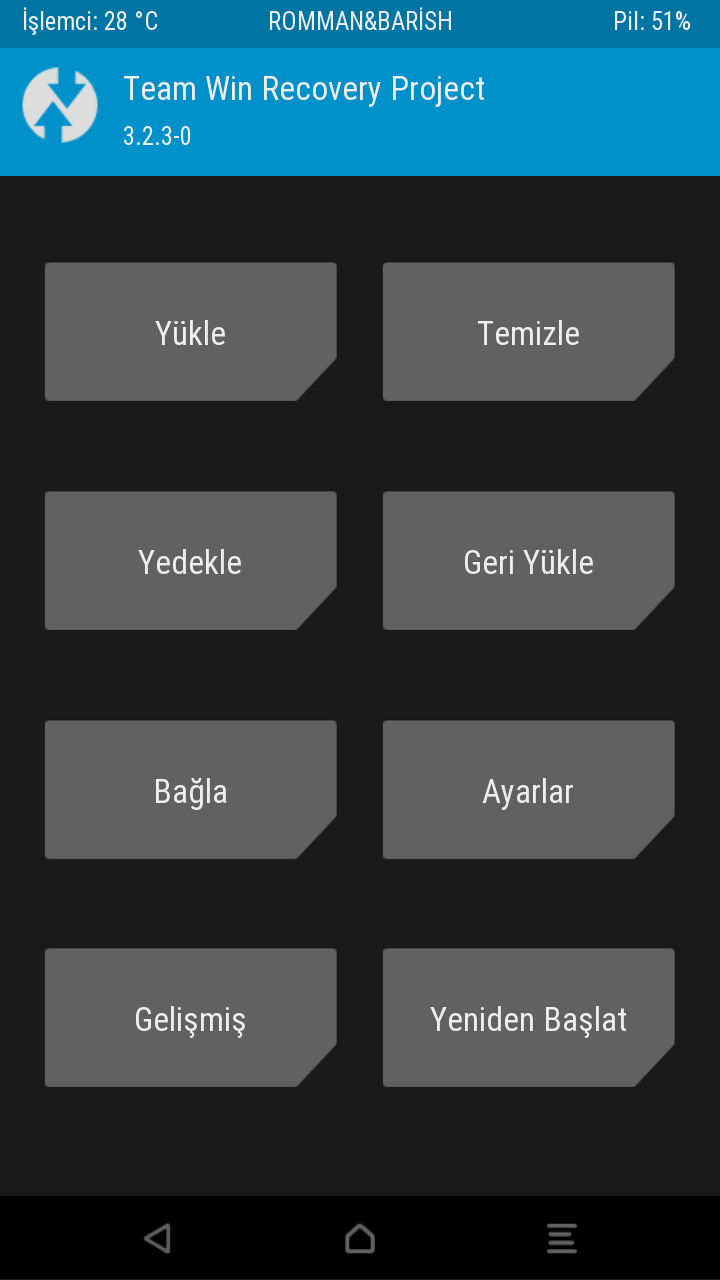Open the log menu icon at bottom right

coord(562,1239)
